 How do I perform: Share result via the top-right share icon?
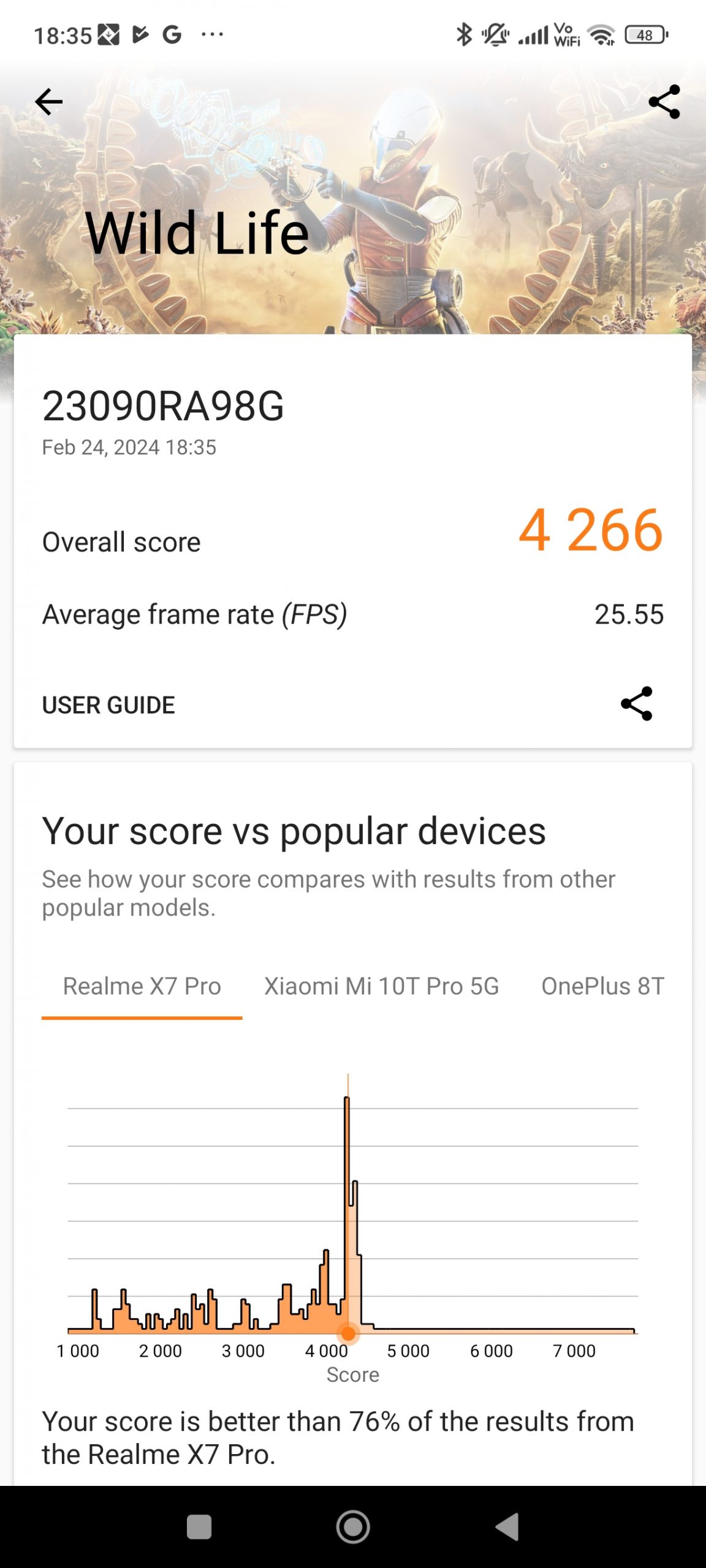click(x=664, y=102)
